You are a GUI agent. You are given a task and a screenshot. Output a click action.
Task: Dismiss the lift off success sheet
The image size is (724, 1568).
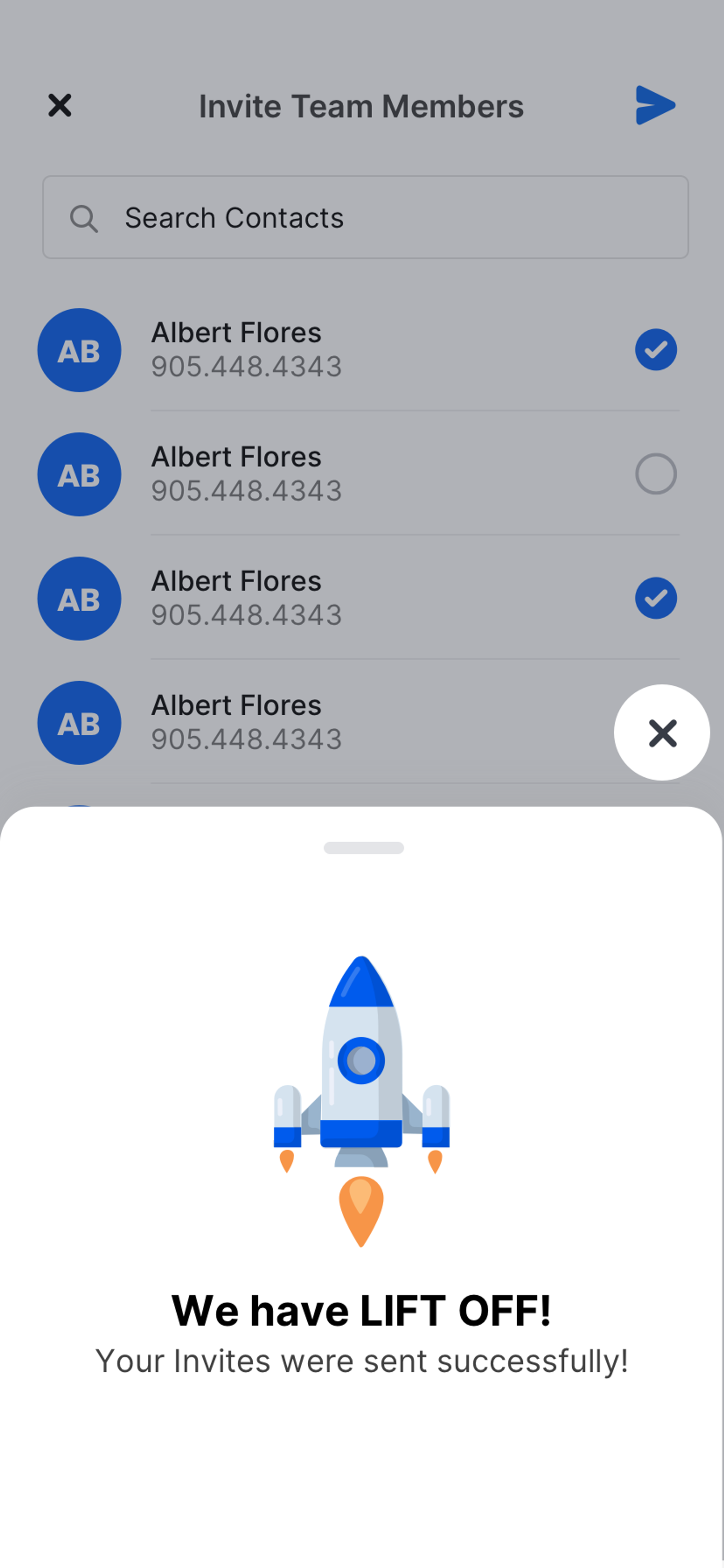pyautogui.click(x=661, y=732)
